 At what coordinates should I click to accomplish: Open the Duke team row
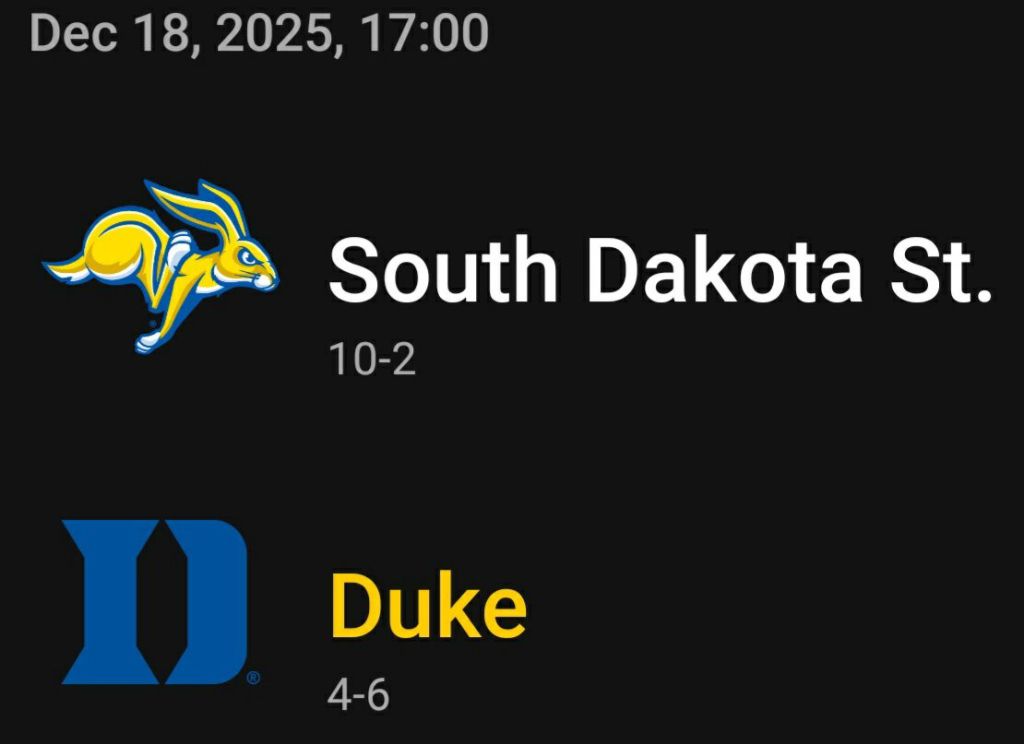428,609
